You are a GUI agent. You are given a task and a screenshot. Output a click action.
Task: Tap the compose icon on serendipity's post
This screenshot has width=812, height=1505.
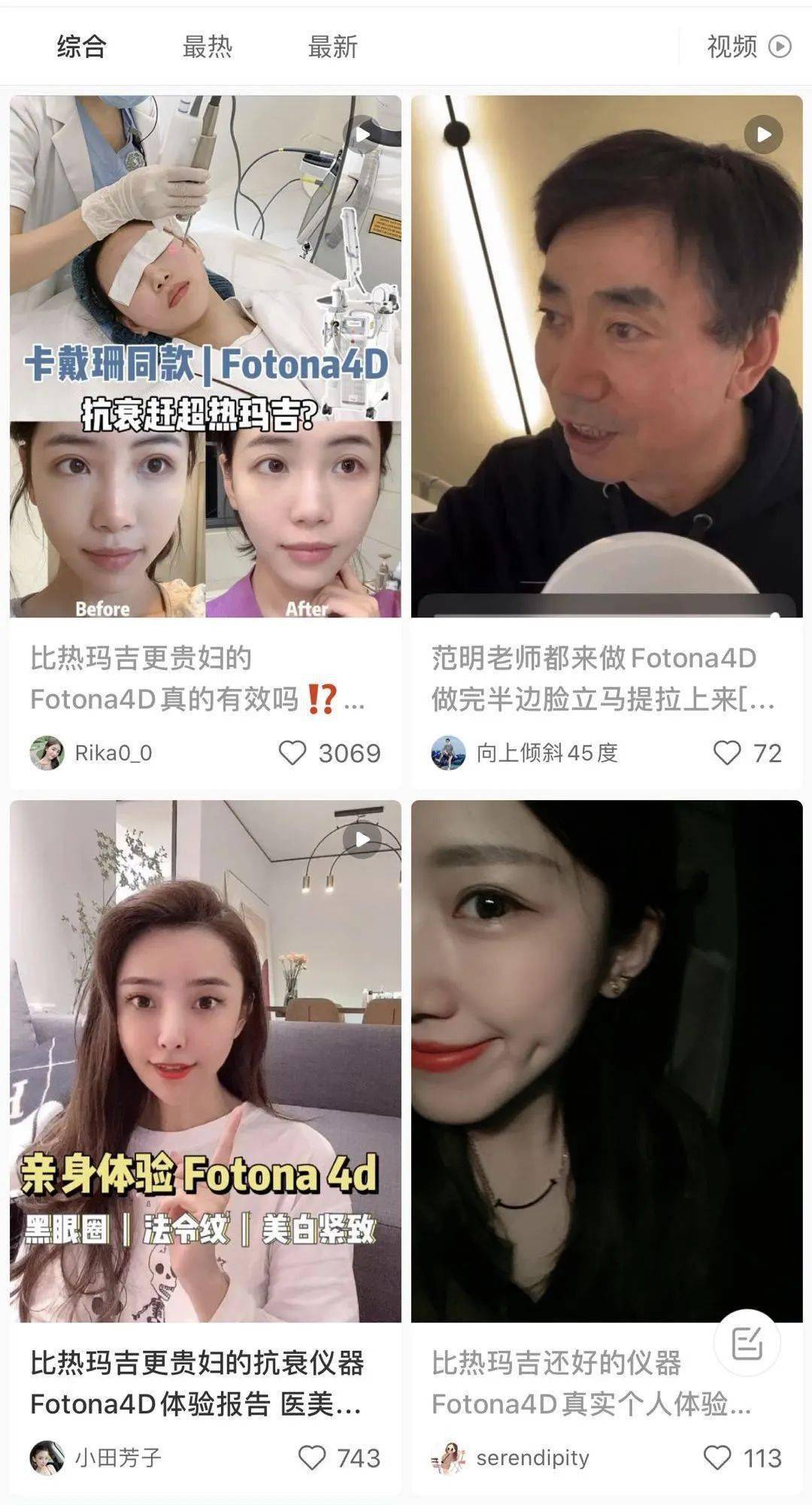(x=745, y=1343)
